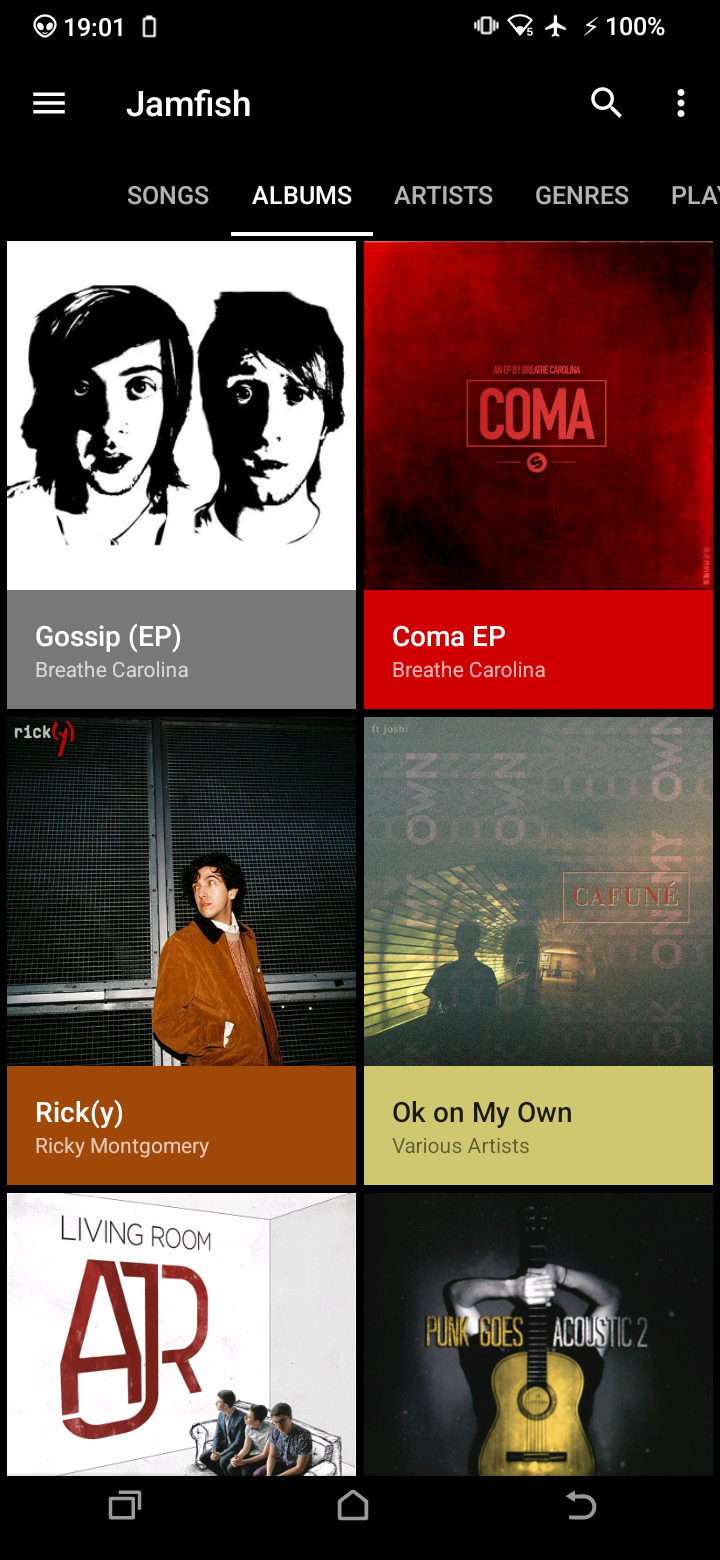The image size is (720, 1560).
Task: Open the search icon
Action: tap(606, 103)
